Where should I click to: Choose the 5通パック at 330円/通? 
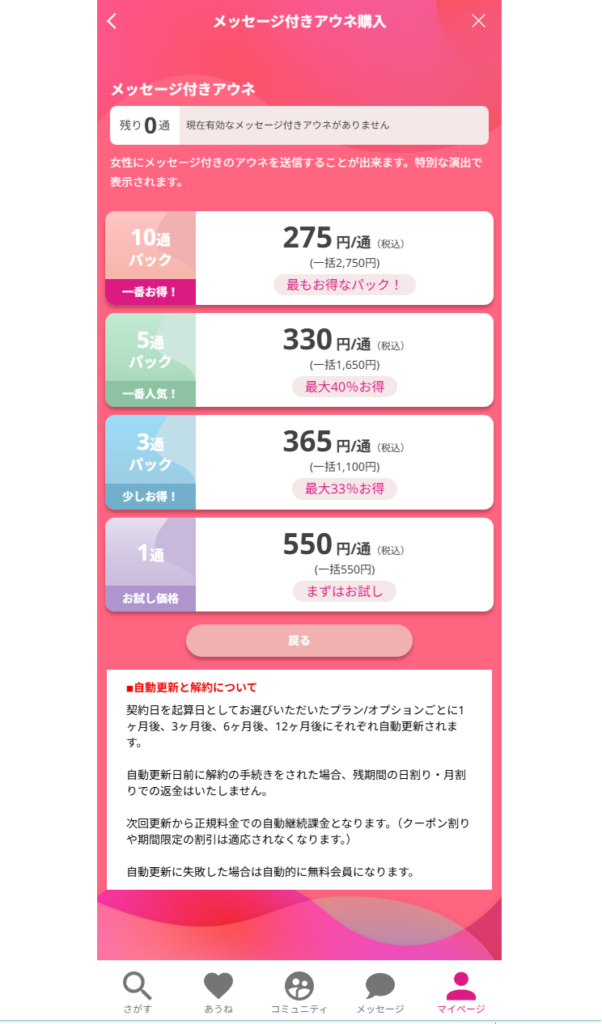(299, 360)
